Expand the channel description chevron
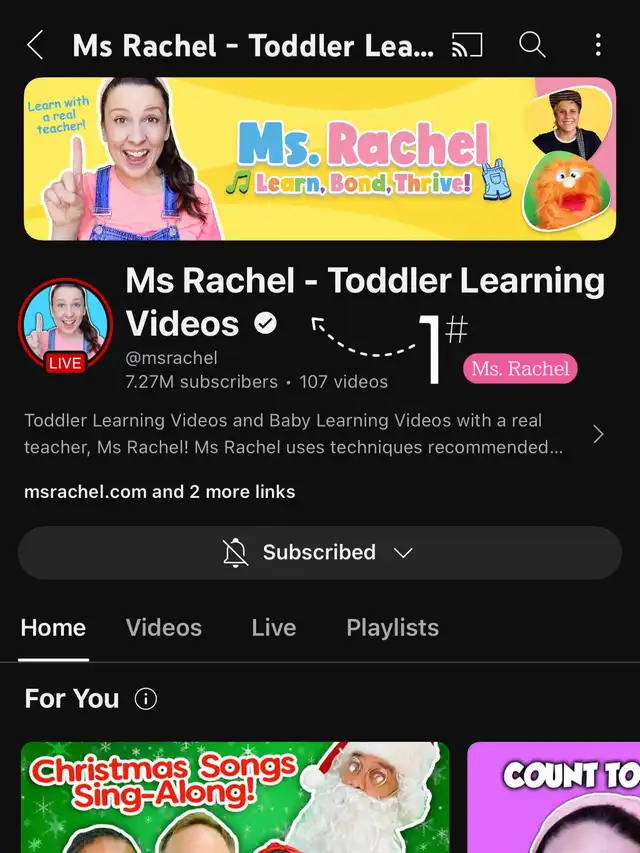 pos(598,434)
